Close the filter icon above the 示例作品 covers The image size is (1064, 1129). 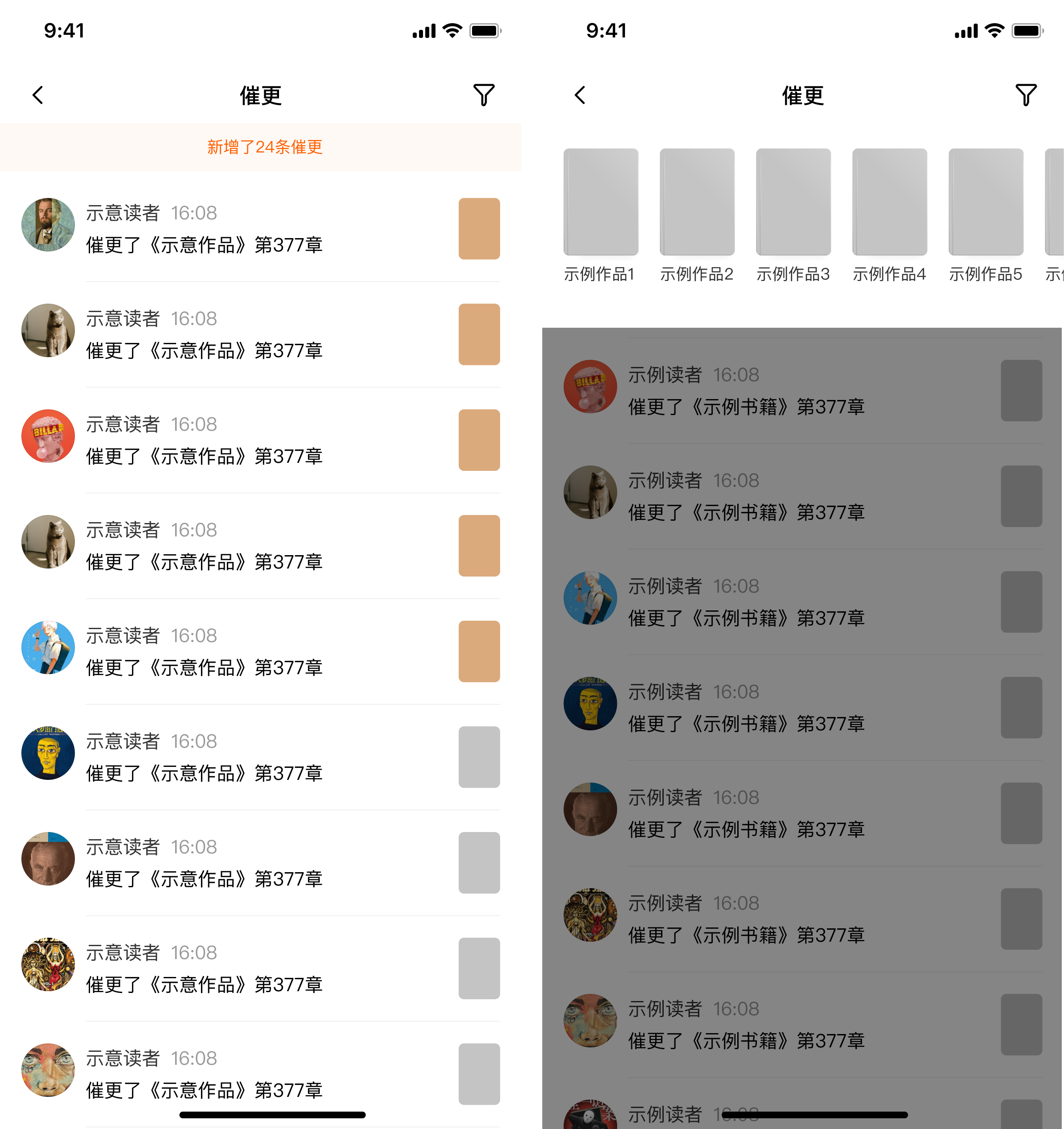1025,95
